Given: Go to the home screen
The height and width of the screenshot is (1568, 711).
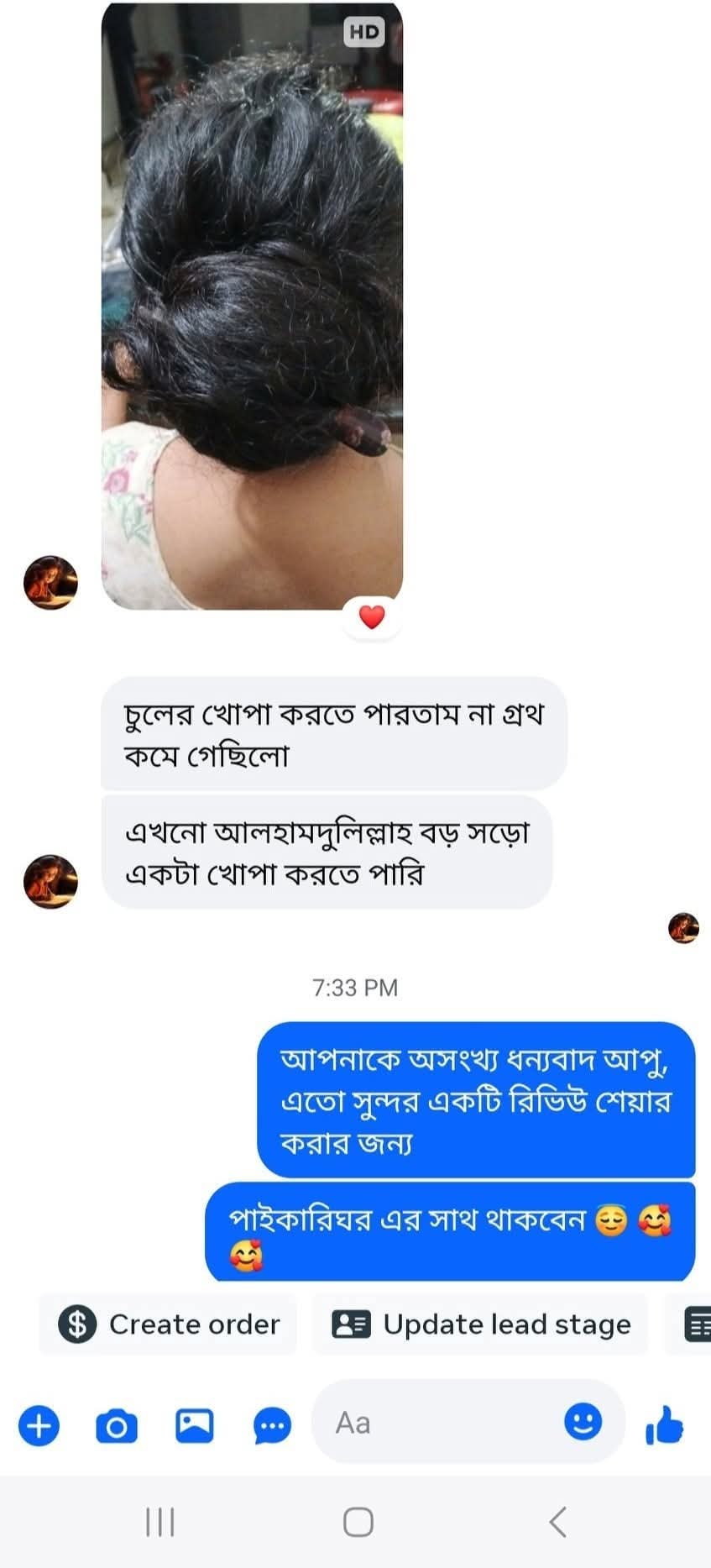Looking at the screenshot, I should click(358, 1521).
